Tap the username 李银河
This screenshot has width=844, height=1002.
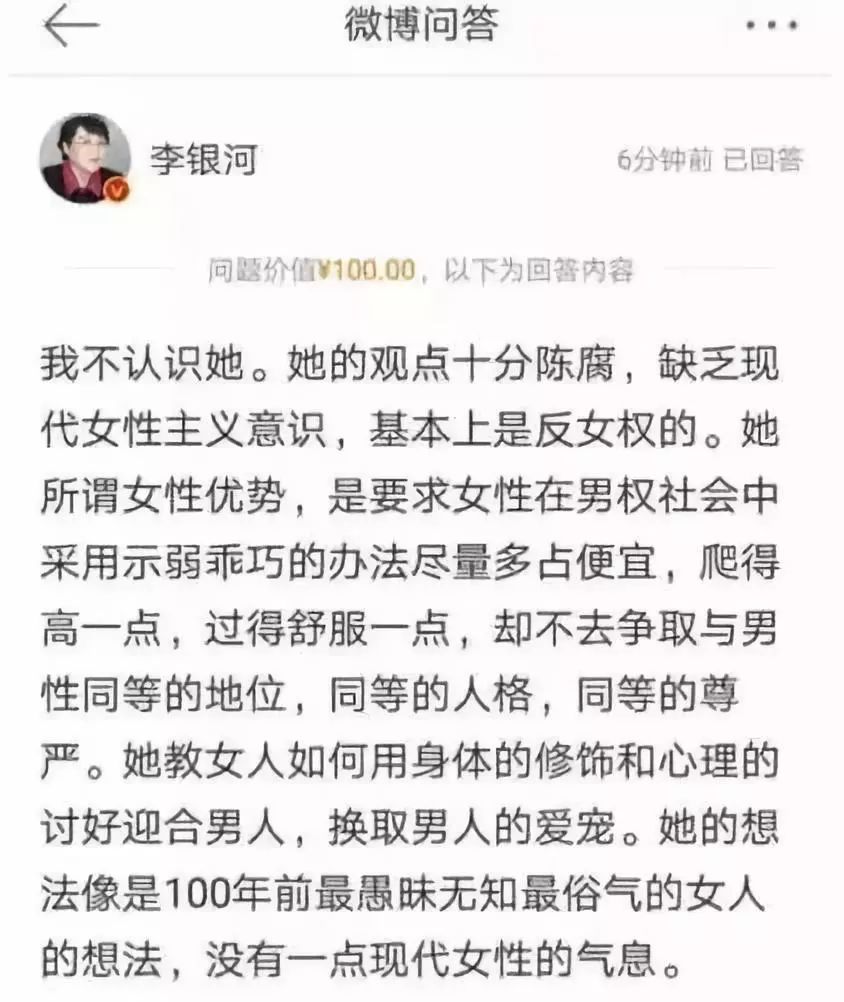204,158
